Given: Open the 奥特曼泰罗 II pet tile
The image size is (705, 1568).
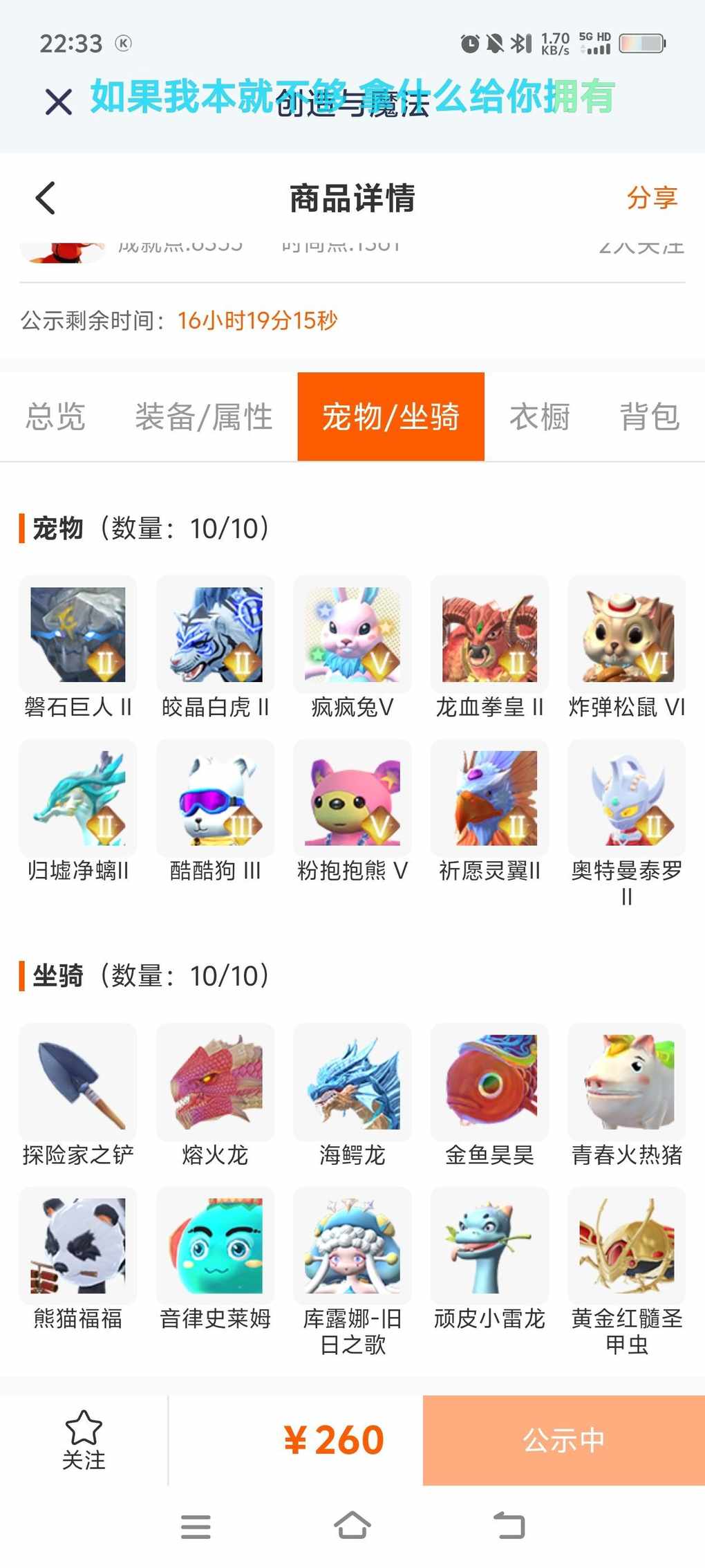Looking at the screenshot, I should 627,798.
